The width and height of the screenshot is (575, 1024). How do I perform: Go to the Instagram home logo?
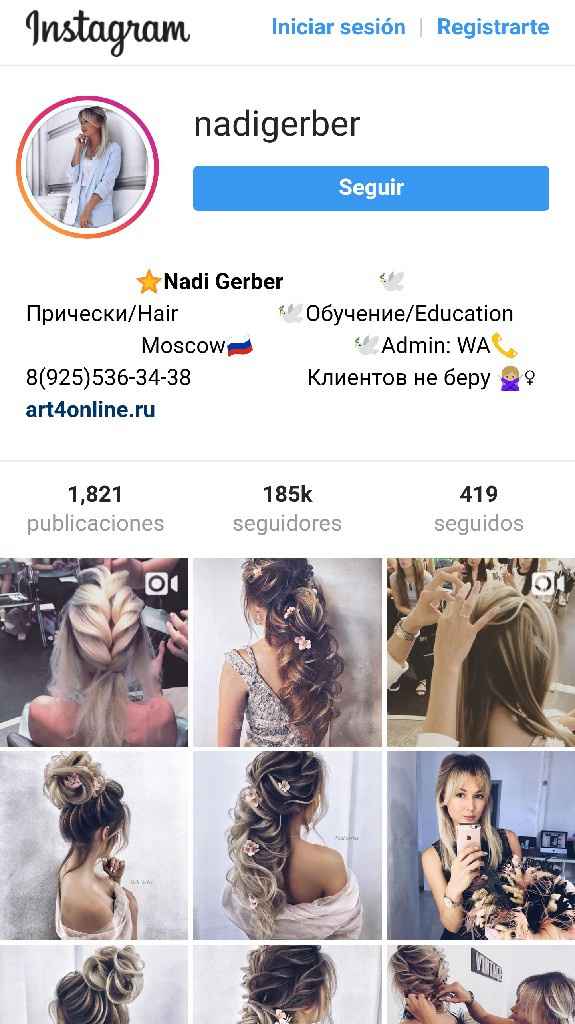[x=108, y=31]
